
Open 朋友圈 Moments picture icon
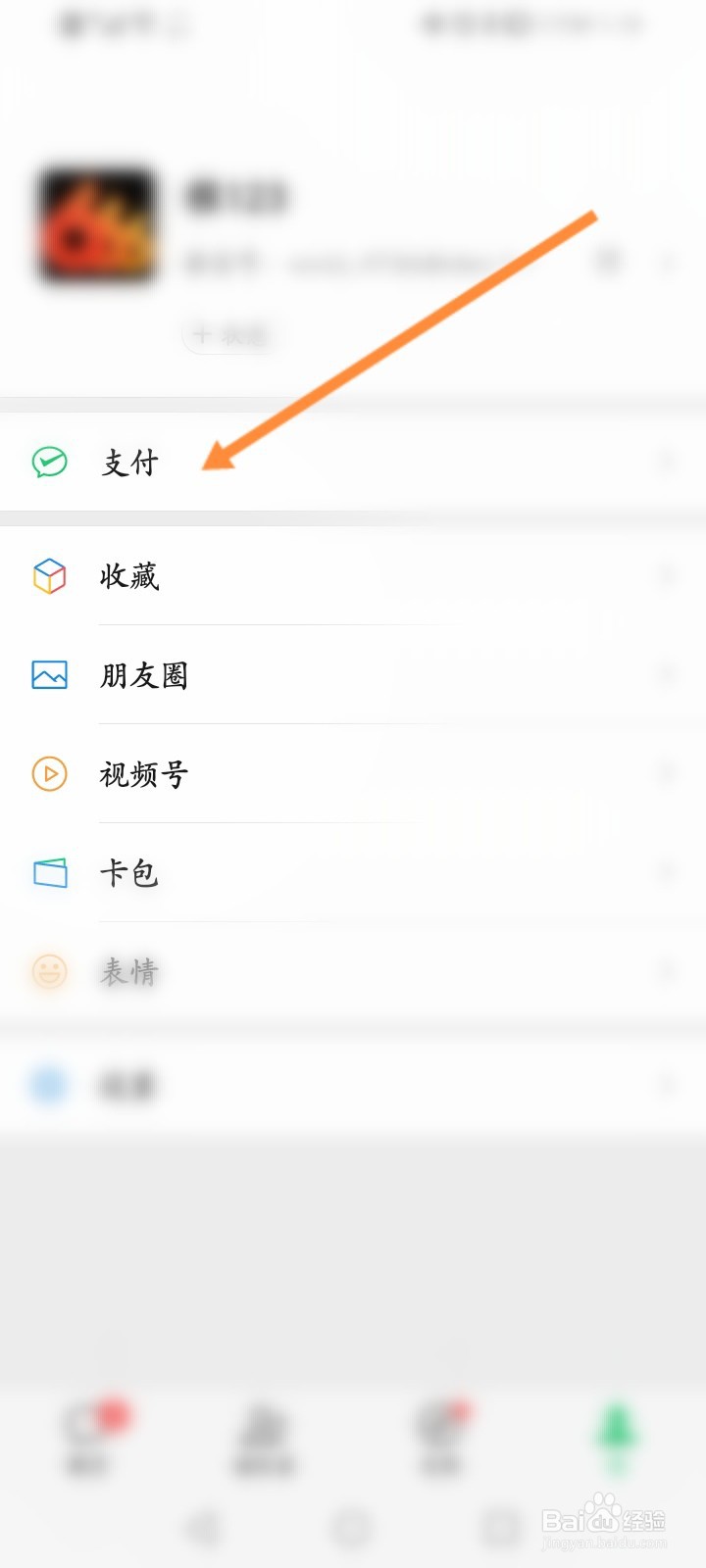click(x=49, y=675)
